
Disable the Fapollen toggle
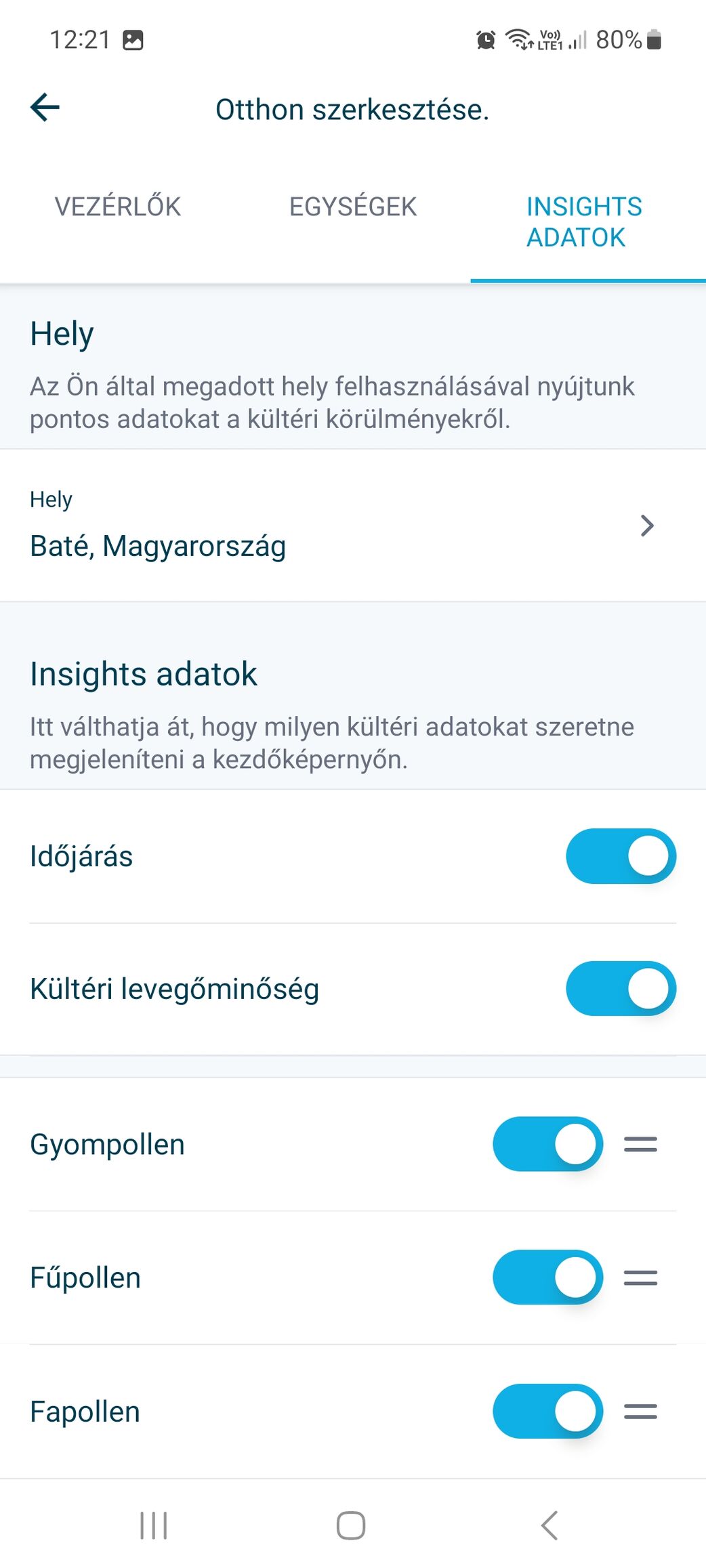pyautogui.click(x=547, y=1411)
